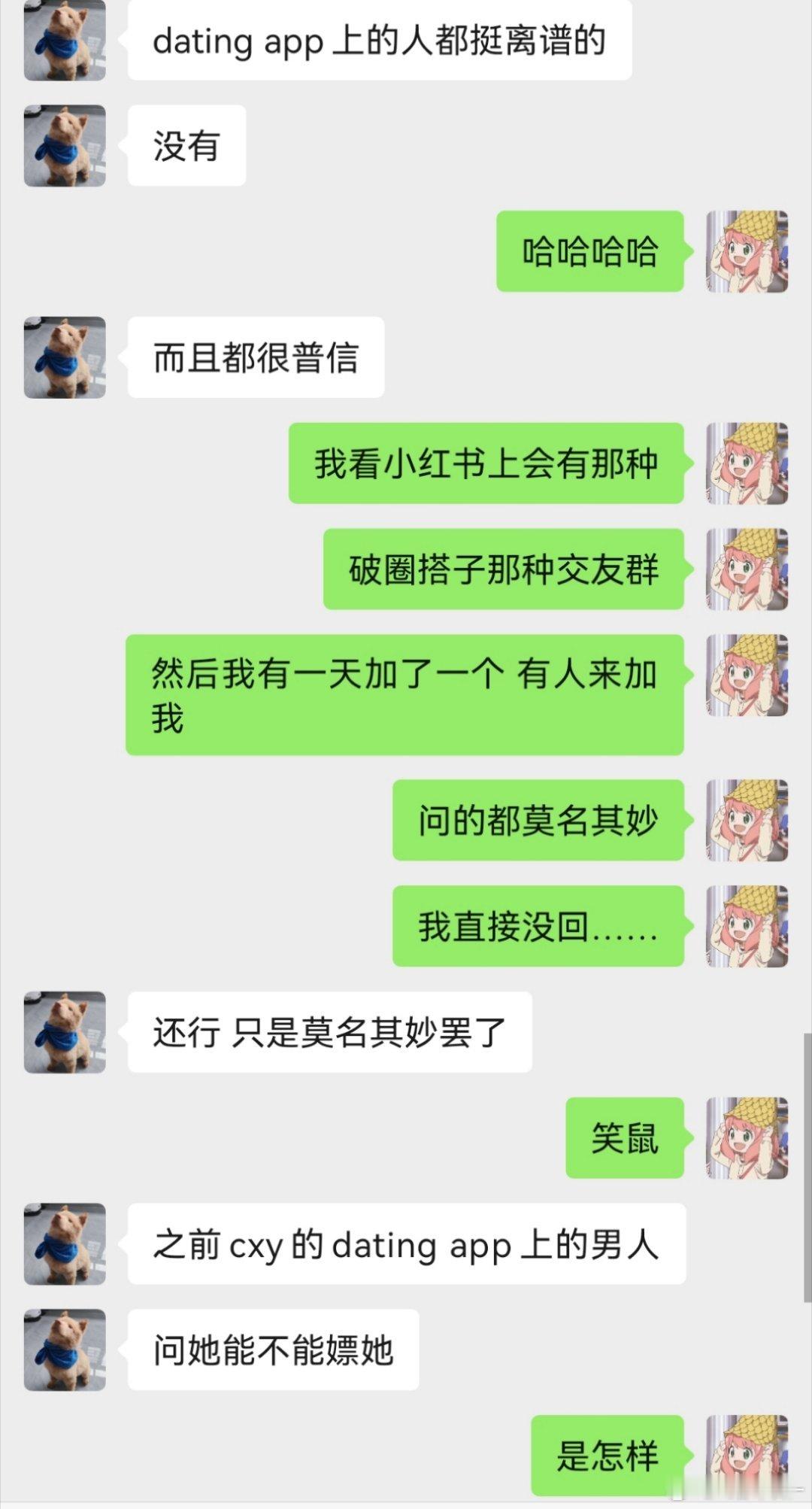This screenshot has width=812, height=1509.
Task: Click the dog avatar next to 而且都很普信
Action: click(64, 357)
